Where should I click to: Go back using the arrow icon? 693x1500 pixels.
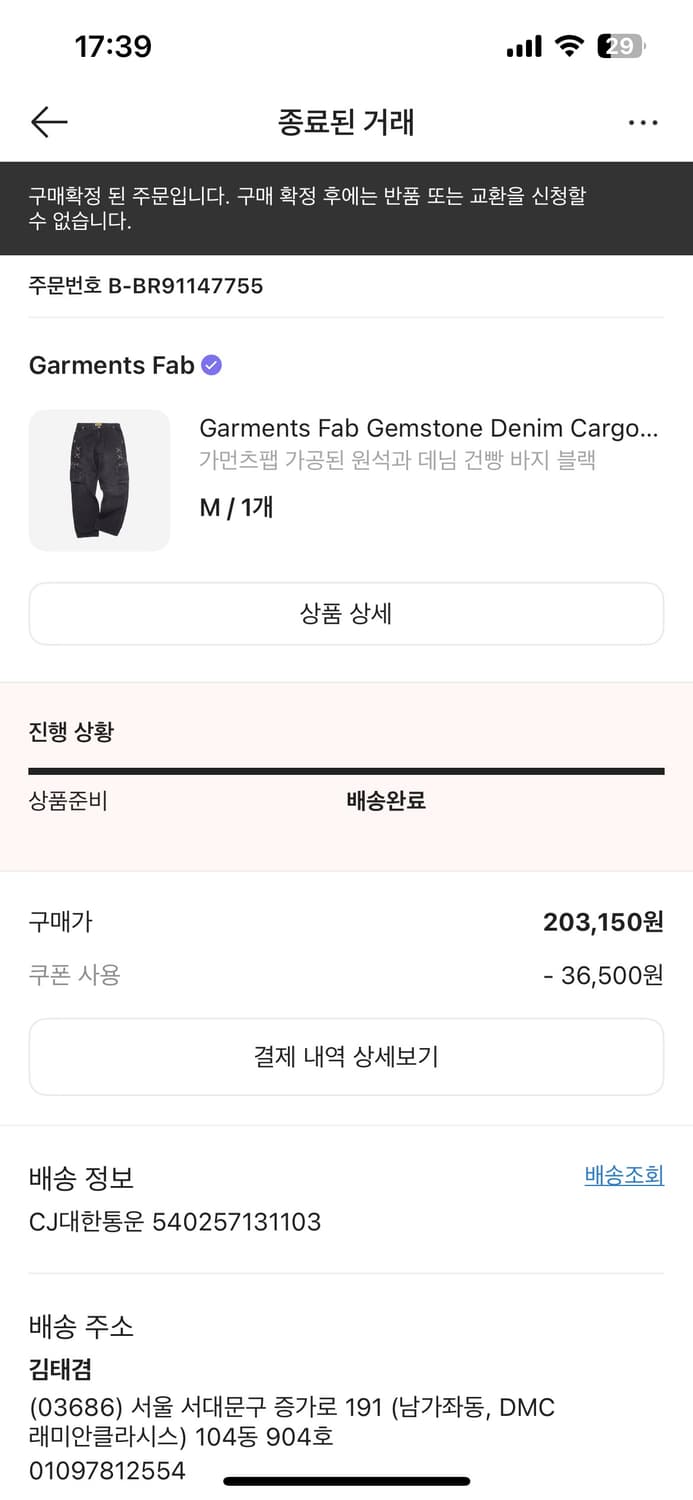49,122
